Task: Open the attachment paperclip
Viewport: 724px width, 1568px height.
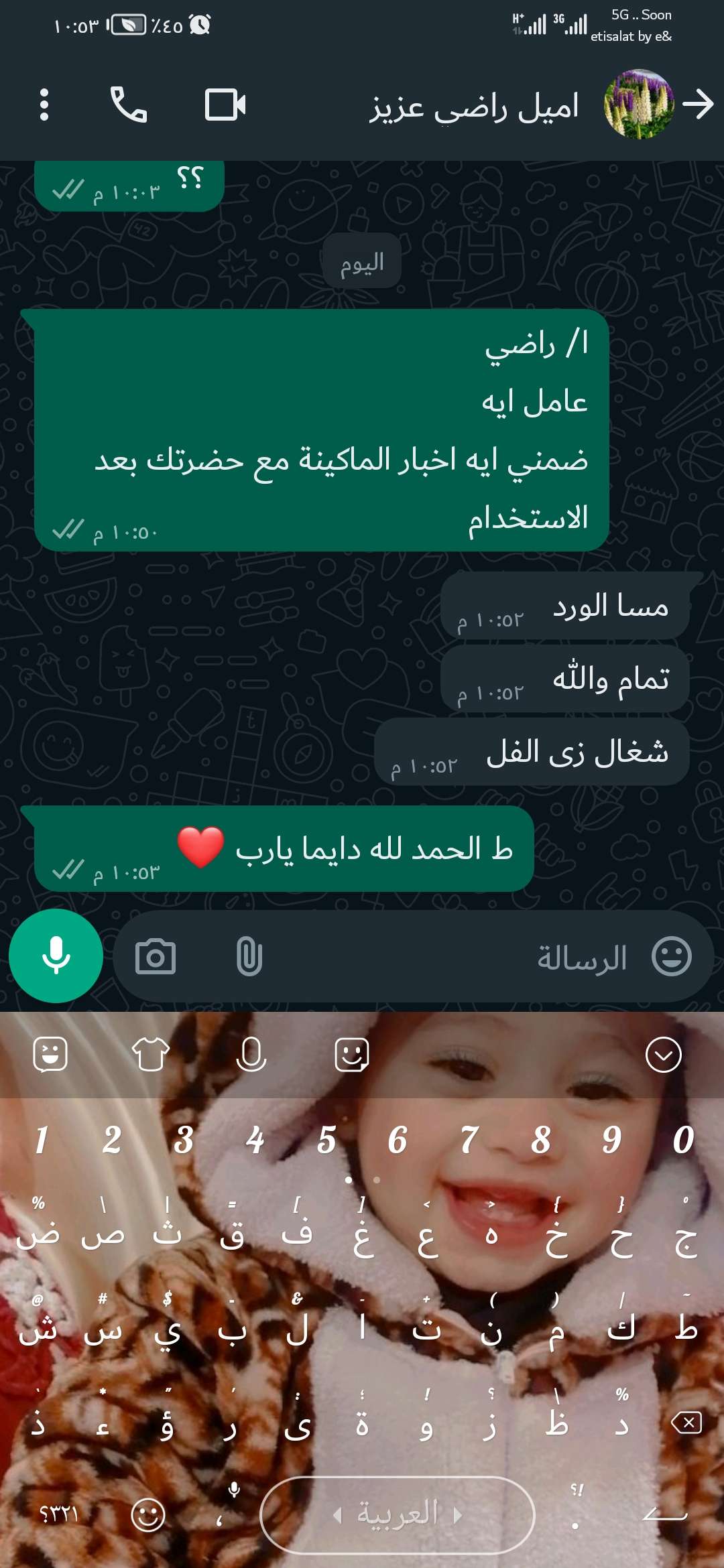Action: [249, 956]
